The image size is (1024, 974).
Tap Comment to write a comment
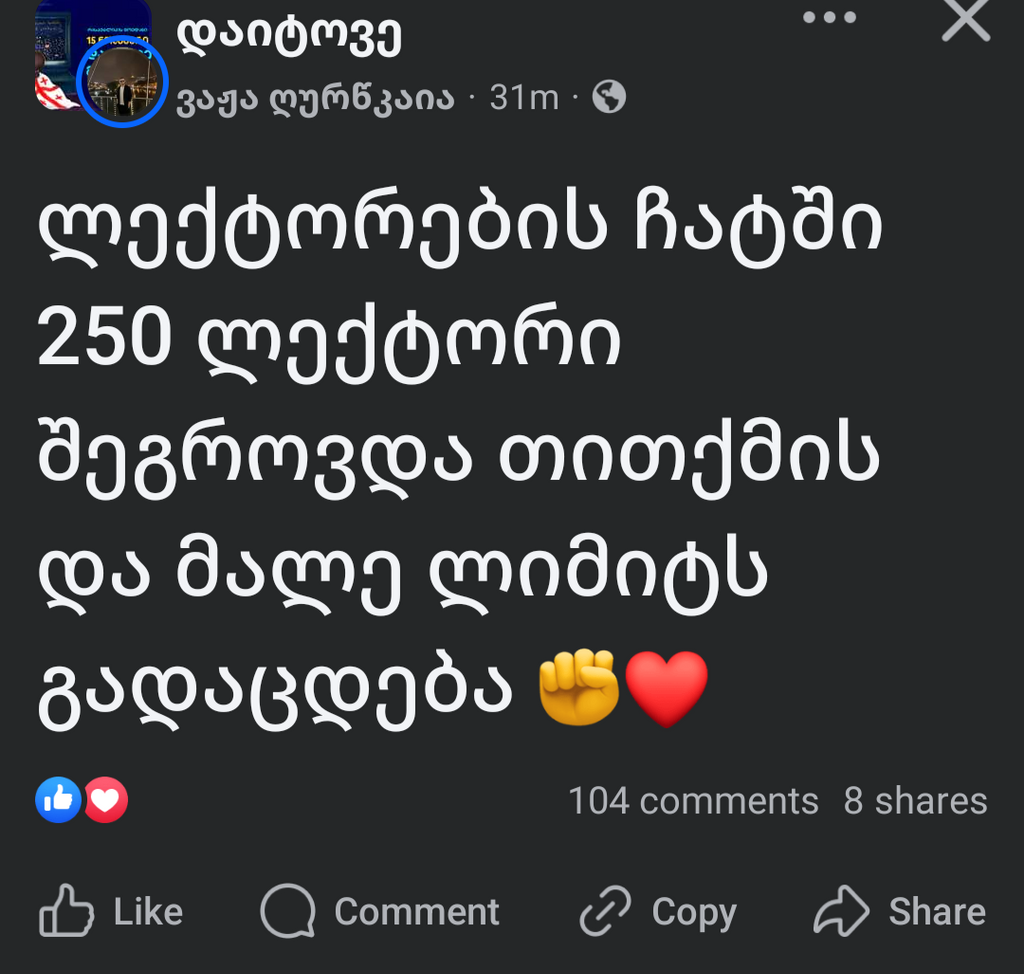tap(380, 911)
